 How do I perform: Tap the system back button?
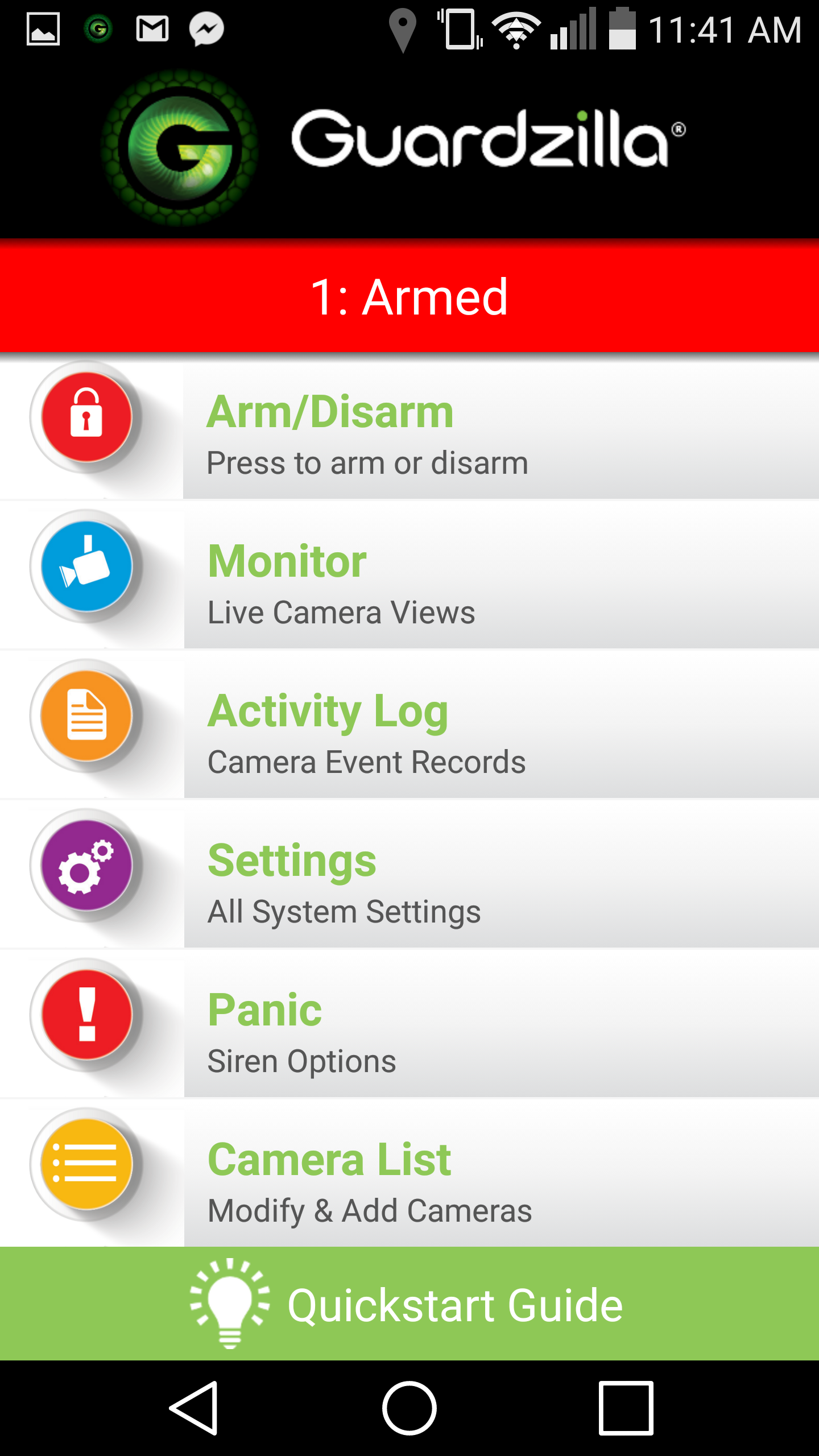195,1408
